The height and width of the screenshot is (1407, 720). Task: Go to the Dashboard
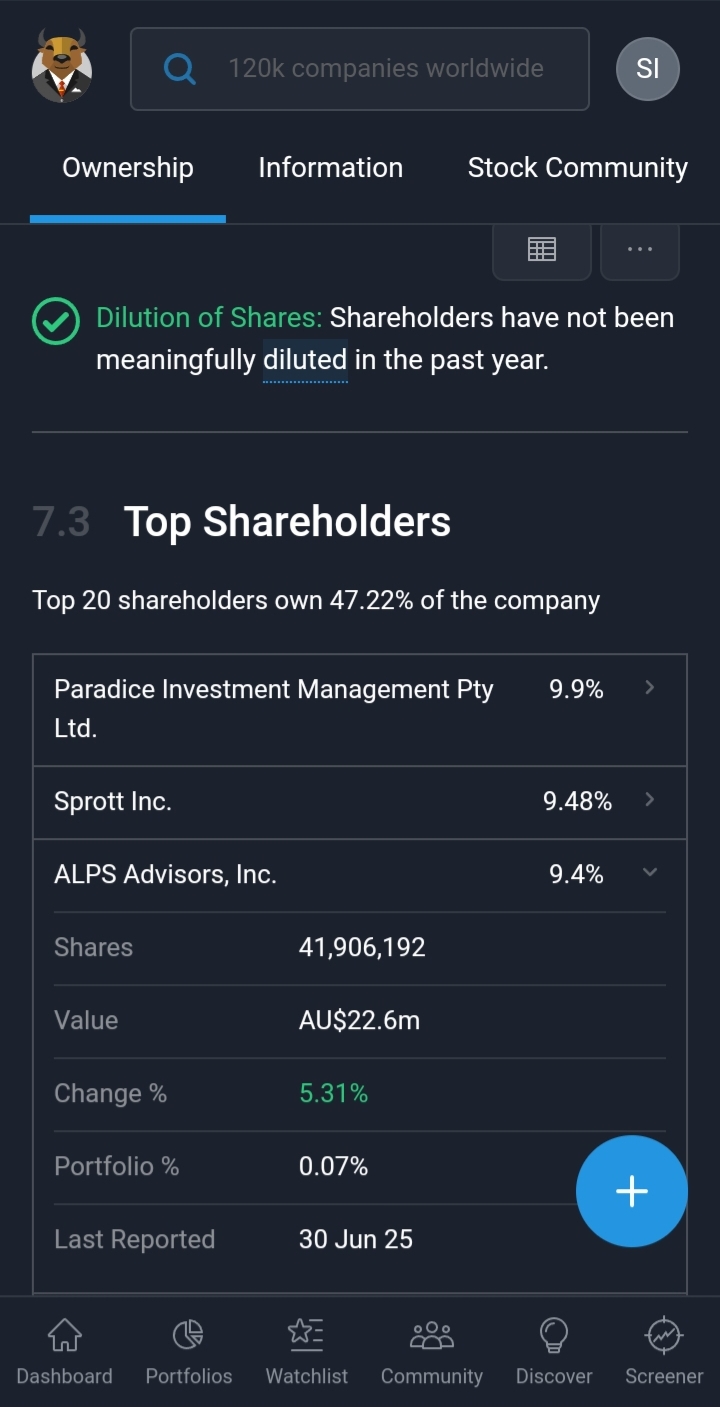click(64, 1352)
